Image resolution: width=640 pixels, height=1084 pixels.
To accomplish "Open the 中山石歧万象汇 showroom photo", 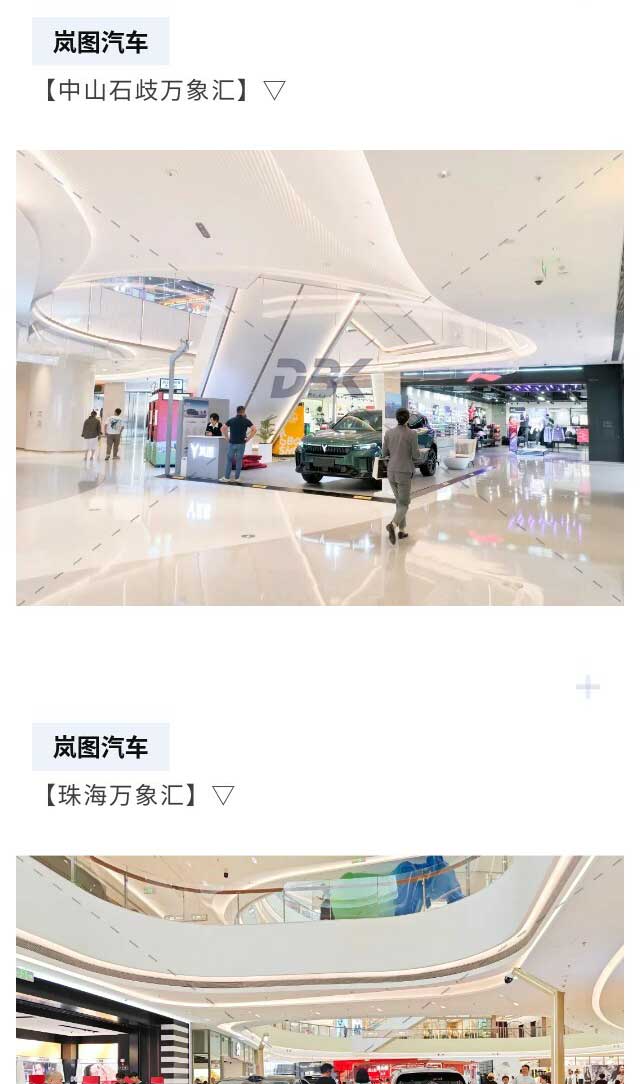I will click(x=320, y=378).
